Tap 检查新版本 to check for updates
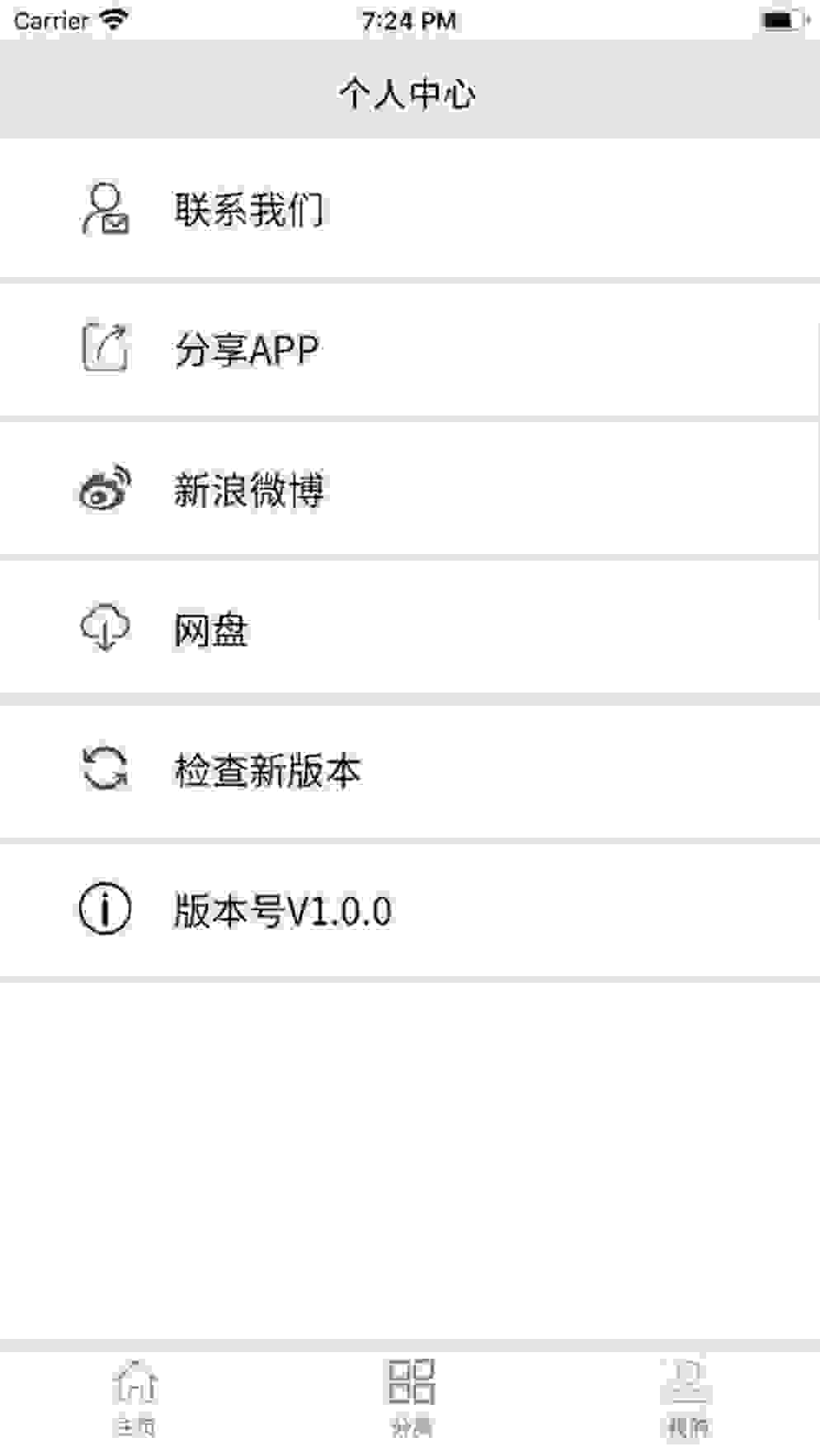The height and width of the screenshot is (1456, 820). pos(266,771)
